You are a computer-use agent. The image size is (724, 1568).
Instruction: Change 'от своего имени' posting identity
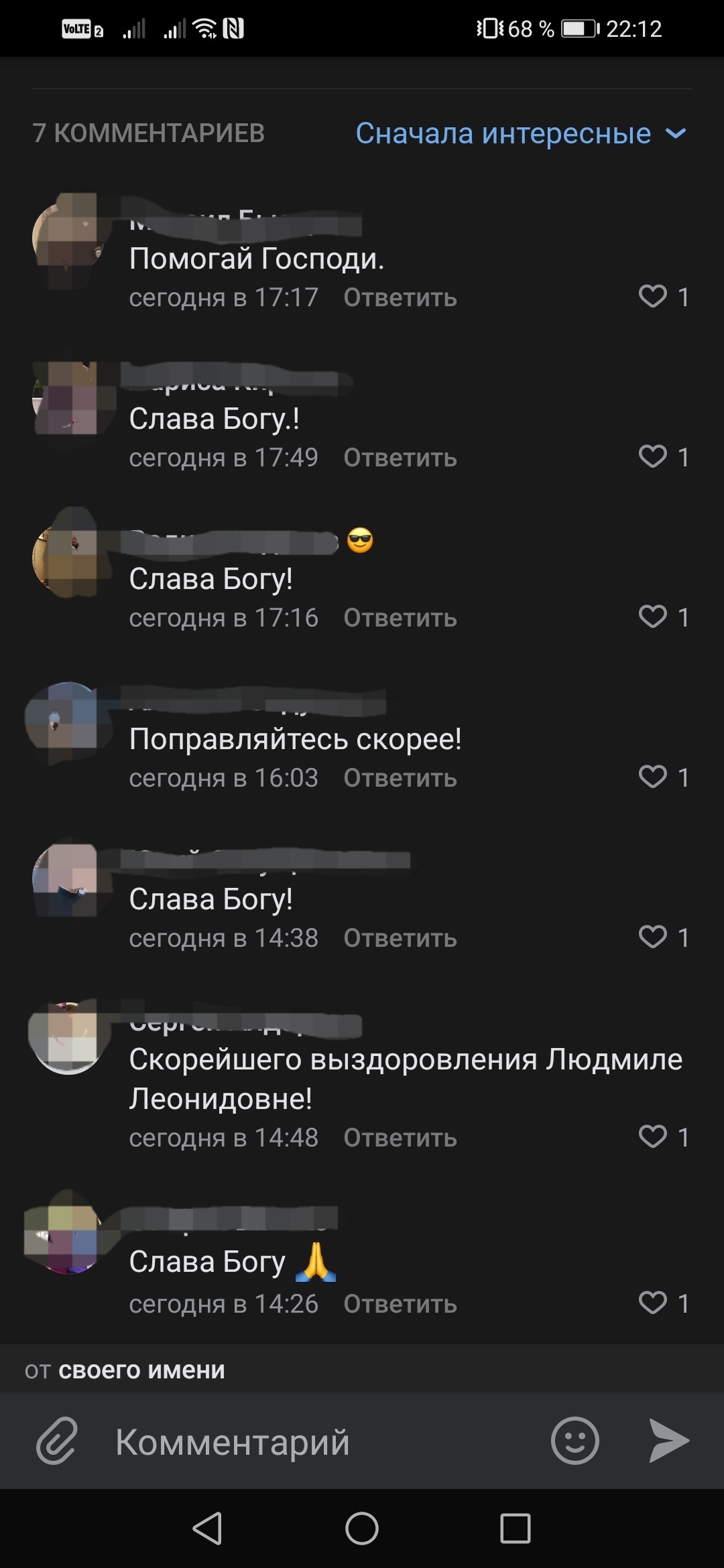pyautogui.click(x=125, y=1370)
